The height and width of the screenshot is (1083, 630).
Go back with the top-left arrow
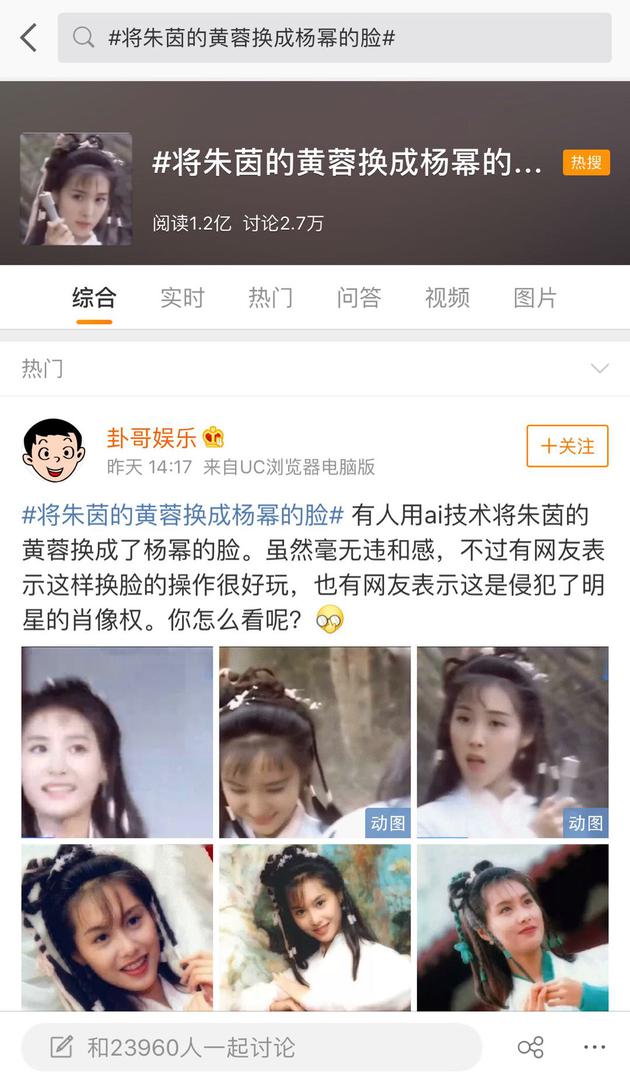point(28,38)
